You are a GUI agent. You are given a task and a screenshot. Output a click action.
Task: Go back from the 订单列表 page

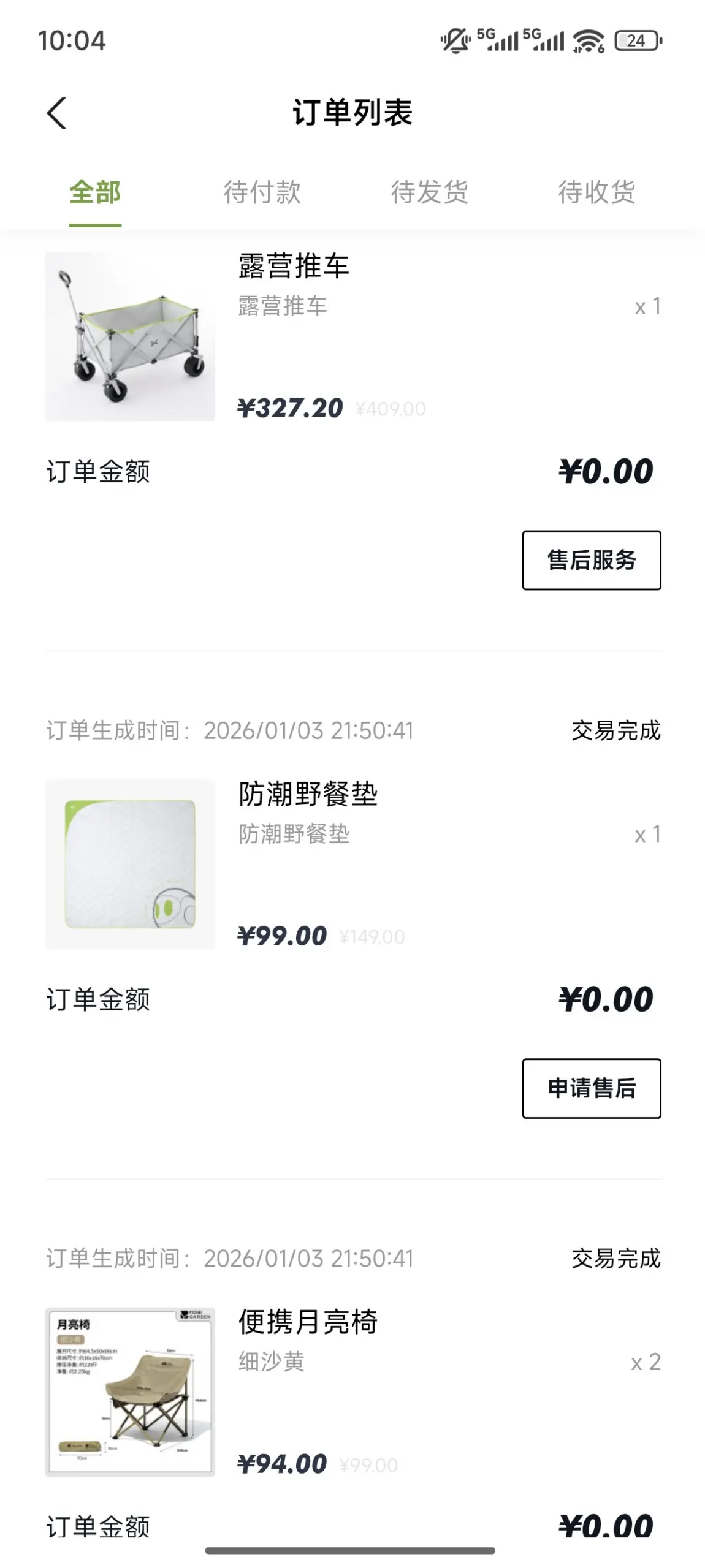point(56,113)
